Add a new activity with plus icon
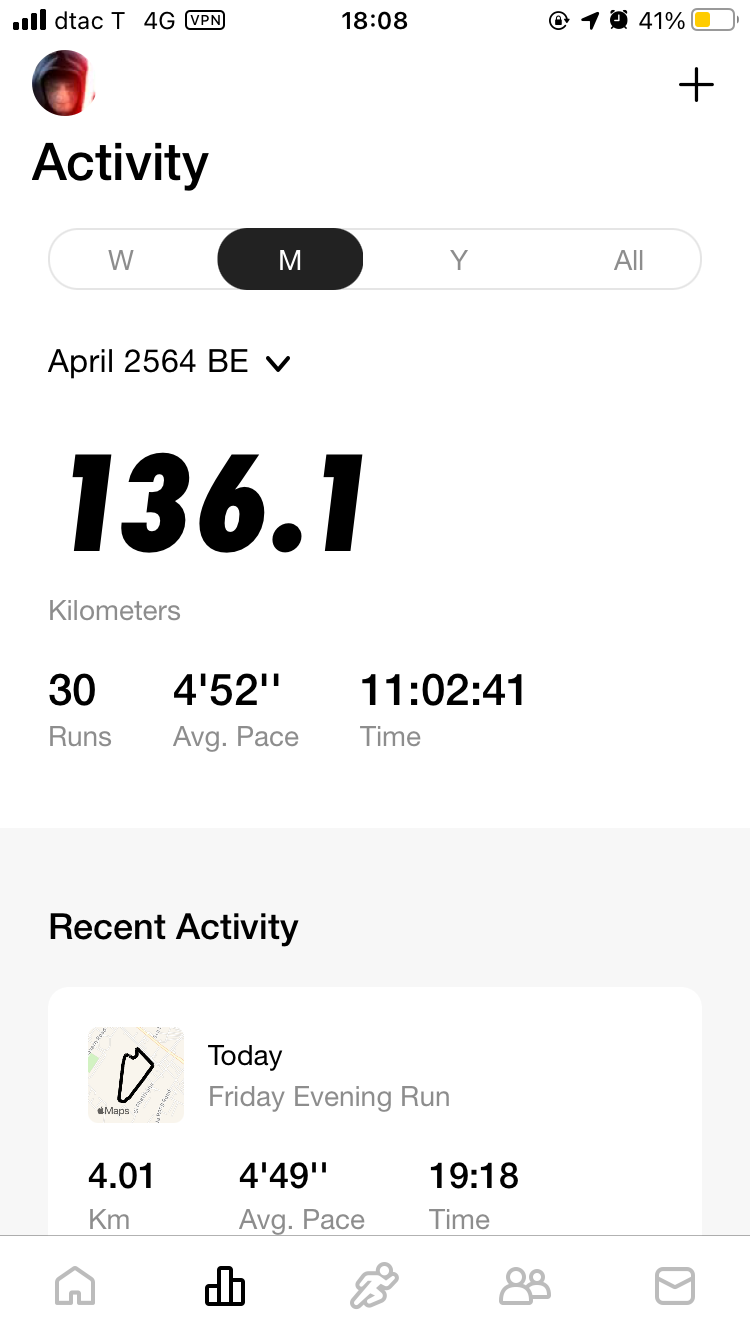The image size is (750, 1334). (696, 85)
